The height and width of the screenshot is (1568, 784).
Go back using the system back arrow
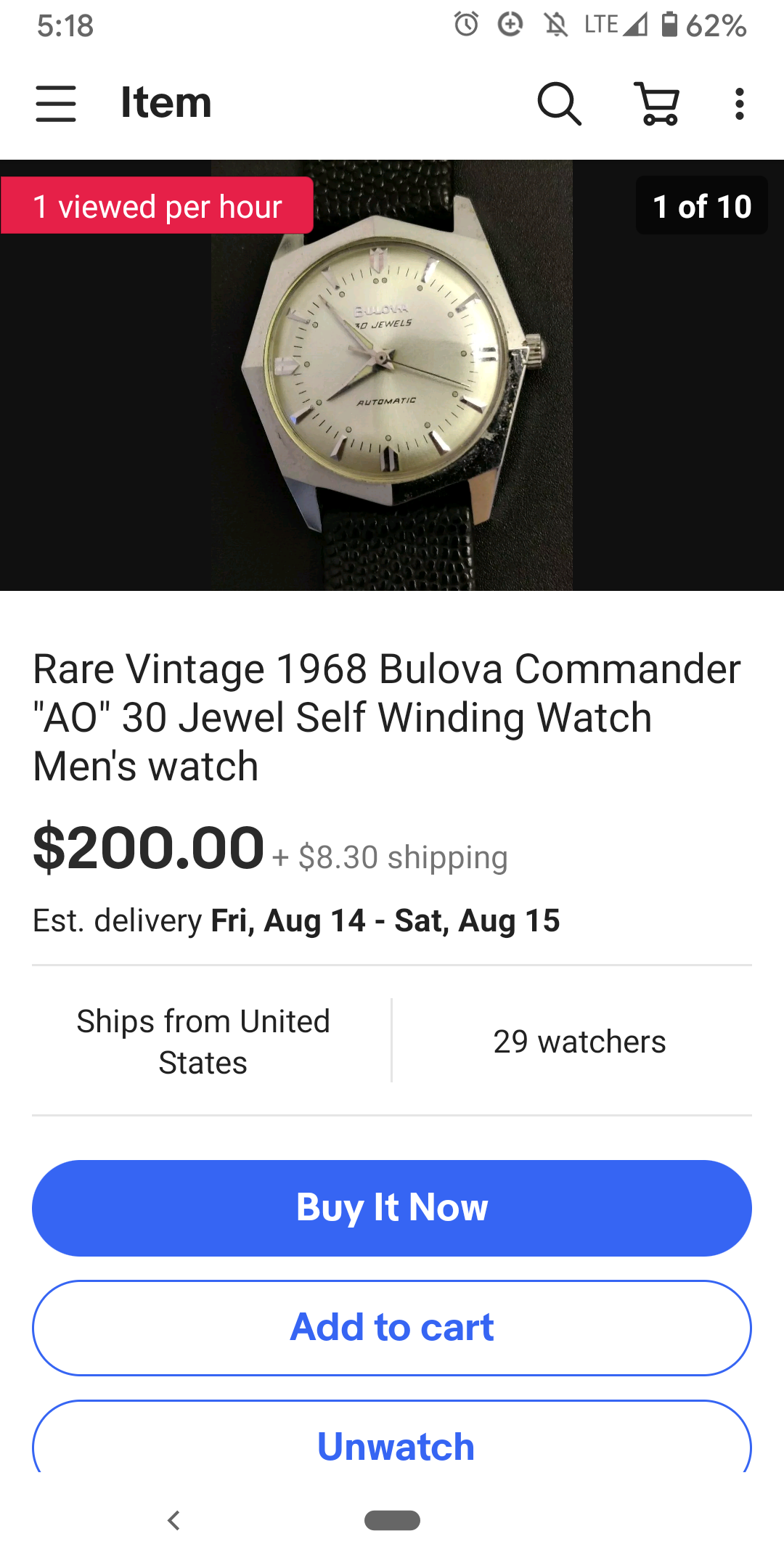click(x=173, y=1520)
